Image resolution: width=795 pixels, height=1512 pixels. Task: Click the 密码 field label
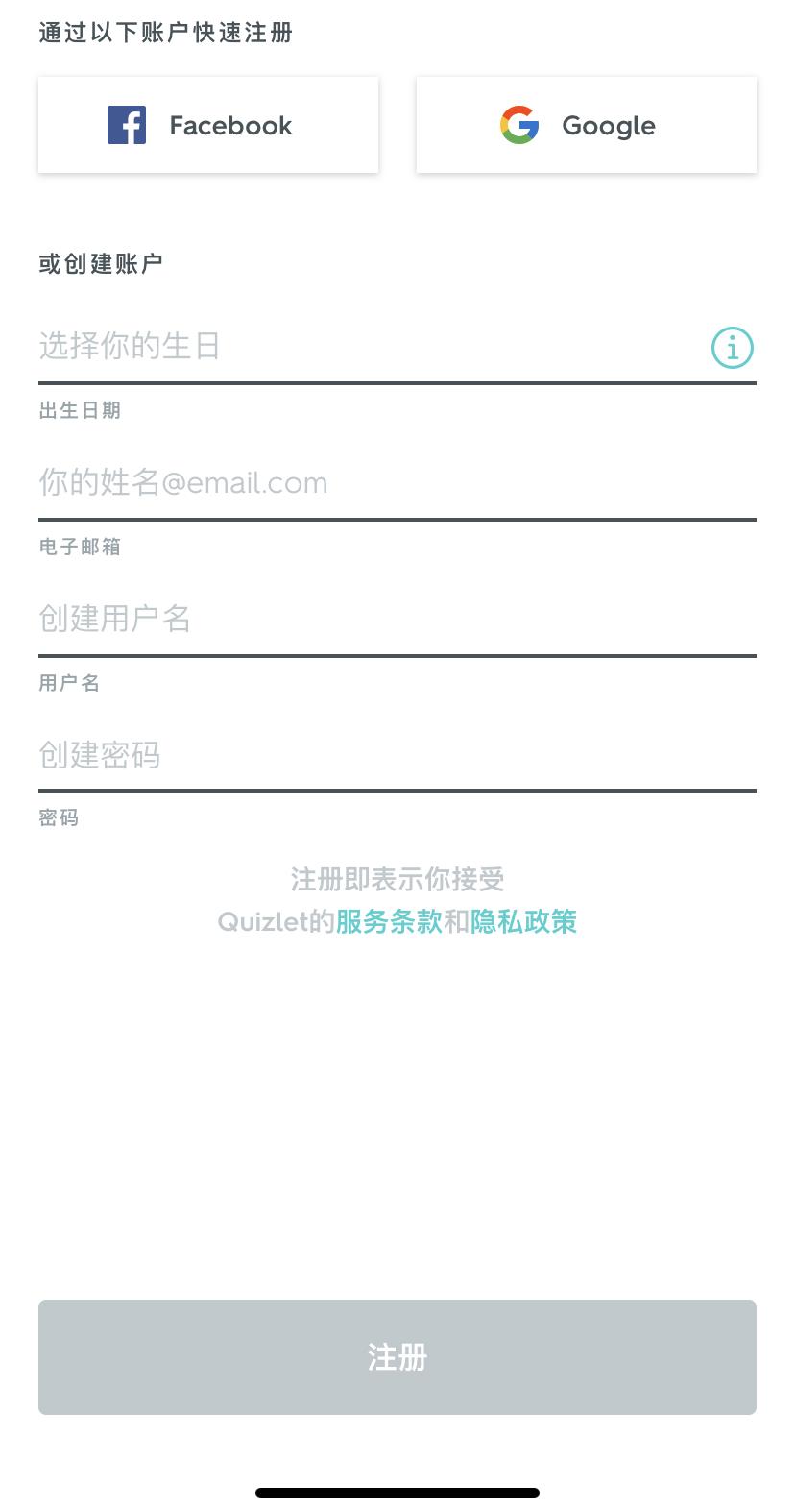click(x=58, y=818)
